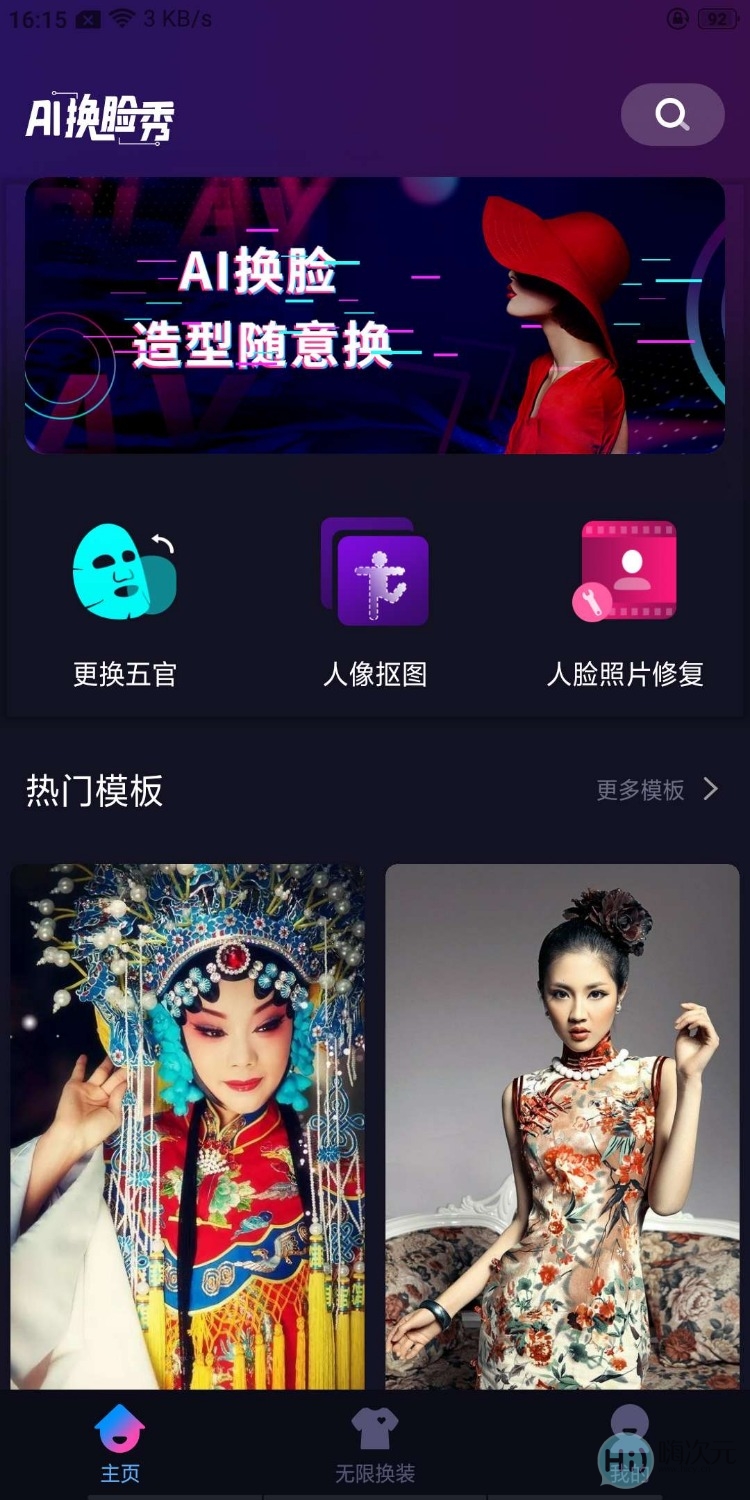
Task: Open the search icon at top right
Action: click(672, 115)
